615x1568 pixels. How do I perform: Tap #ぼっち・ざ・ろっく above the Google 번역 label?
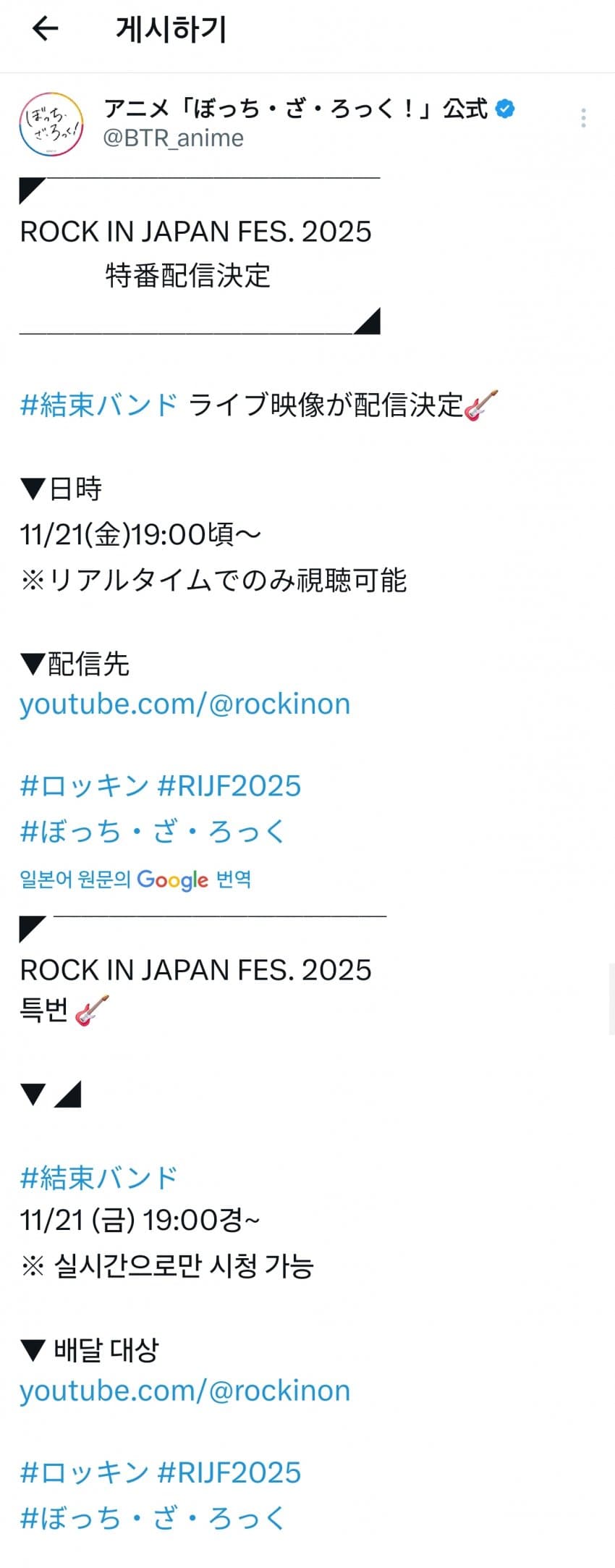[153, 831]
